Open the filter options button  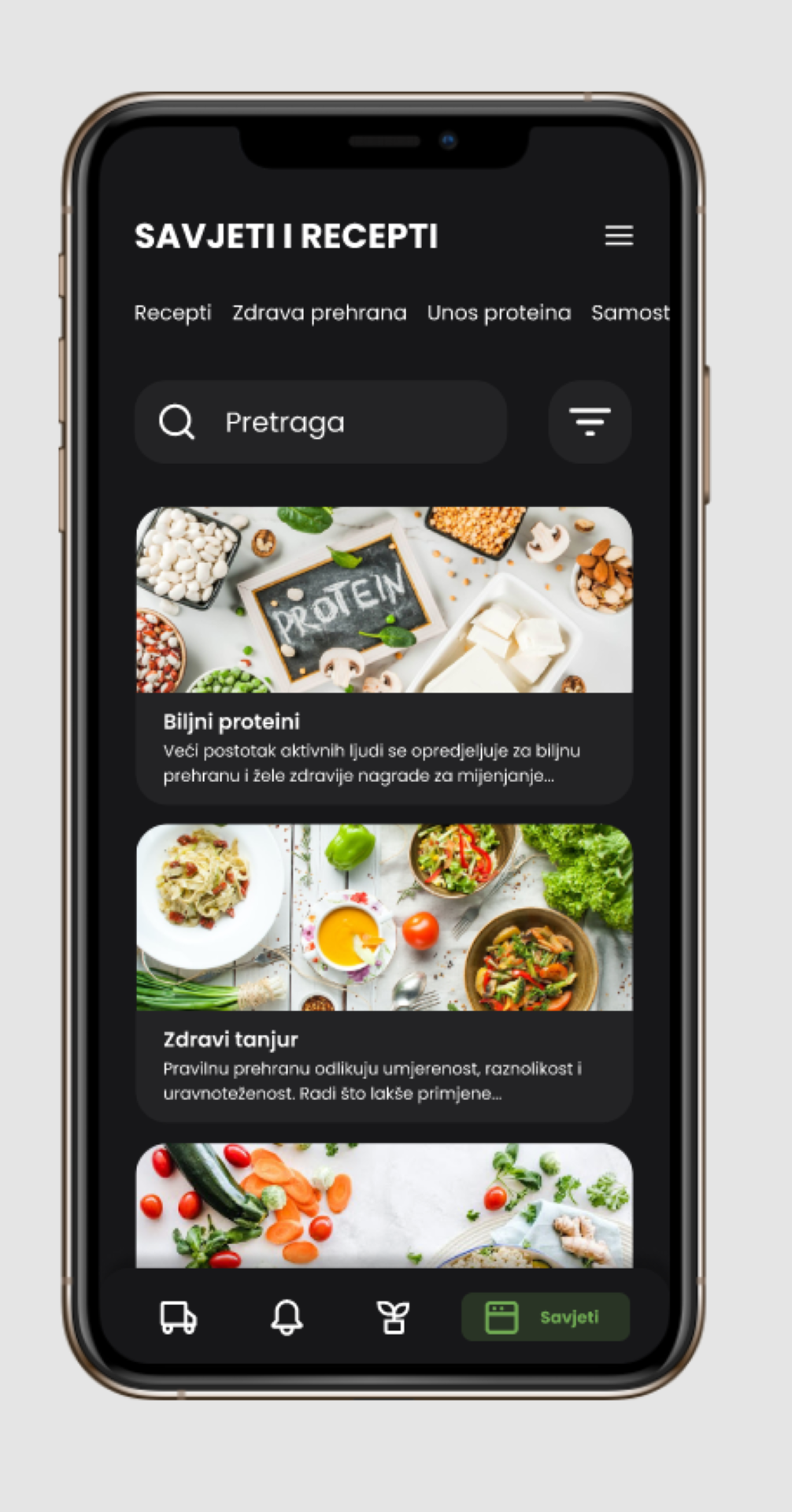(x=590, y=422)
